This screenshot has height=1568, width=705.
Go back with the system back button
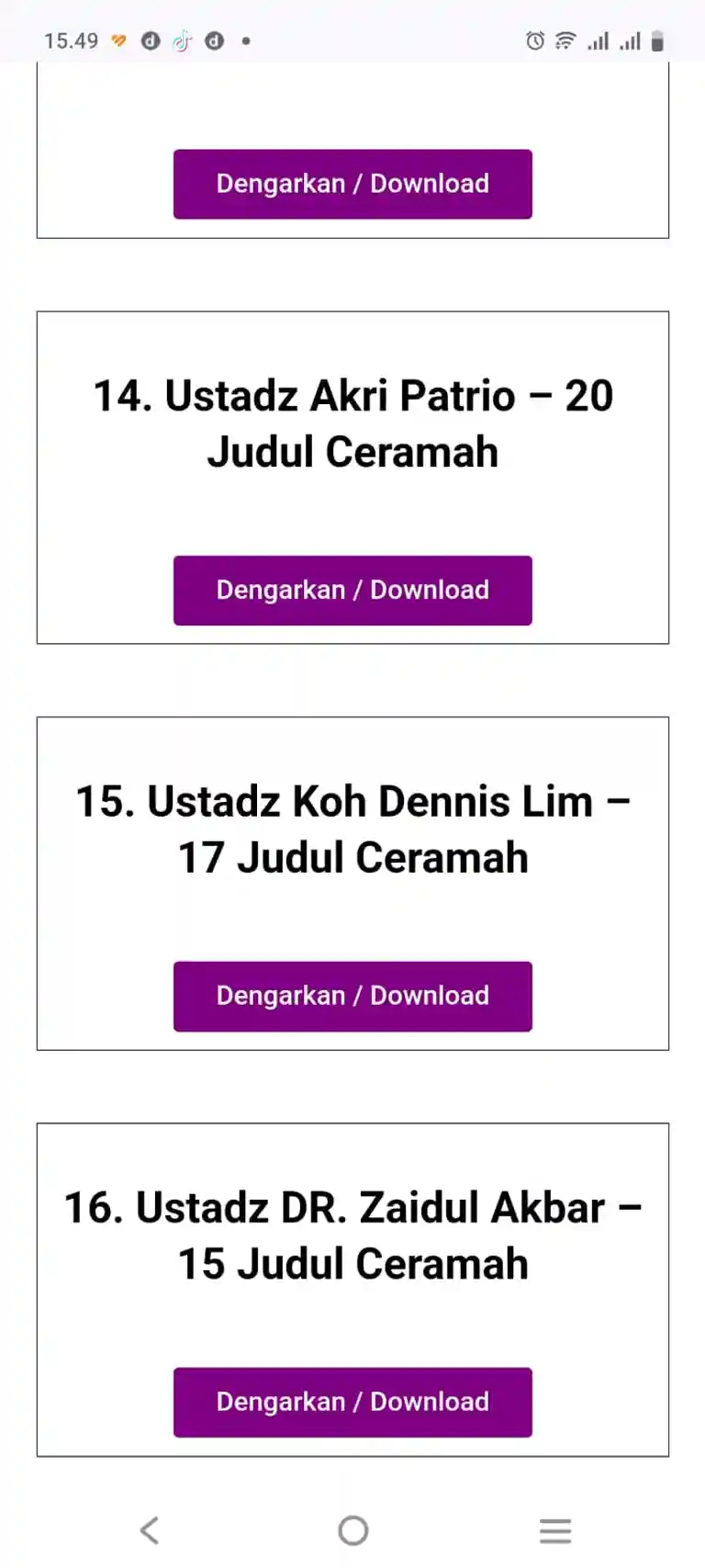(x=150, y=1530)
